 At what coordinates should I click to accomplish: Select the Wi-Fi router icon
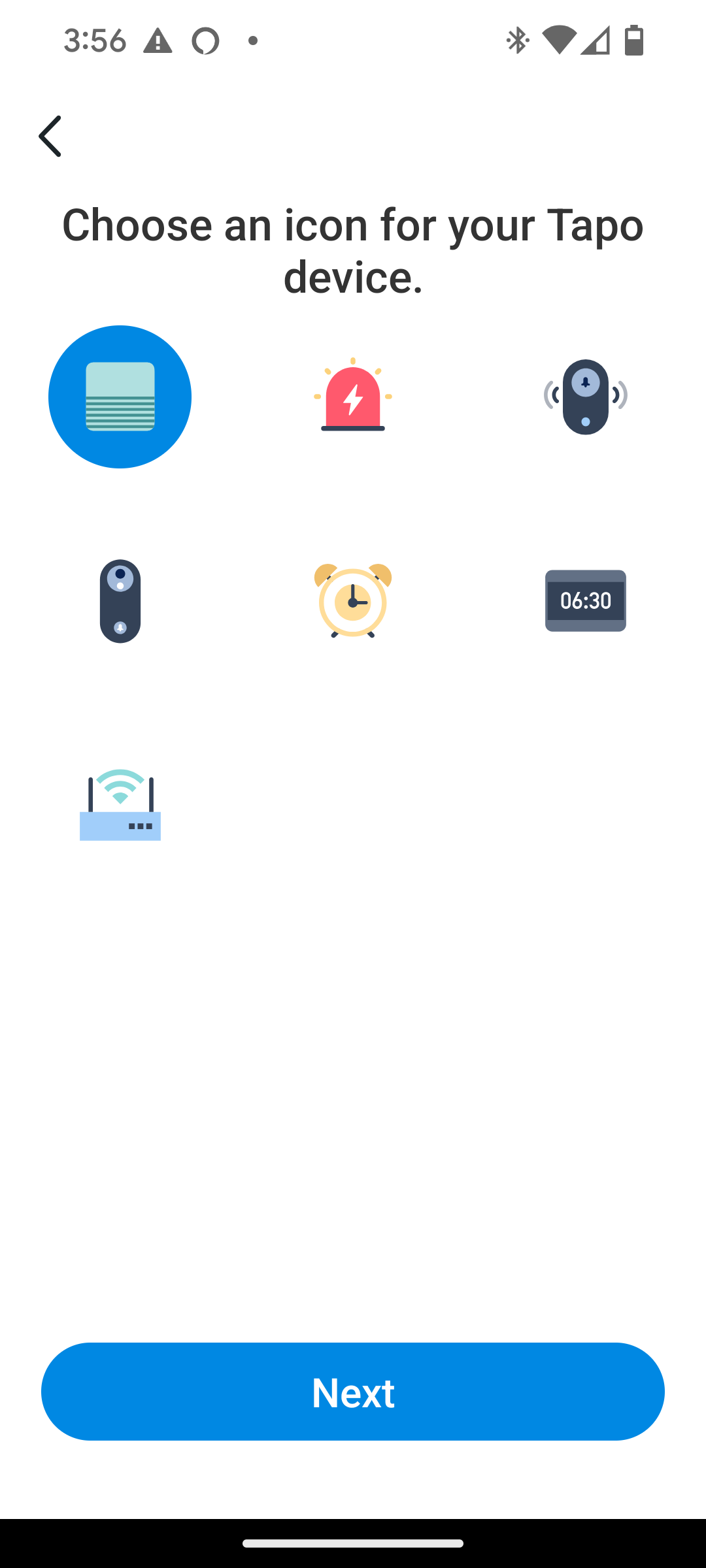pos(120,805)
